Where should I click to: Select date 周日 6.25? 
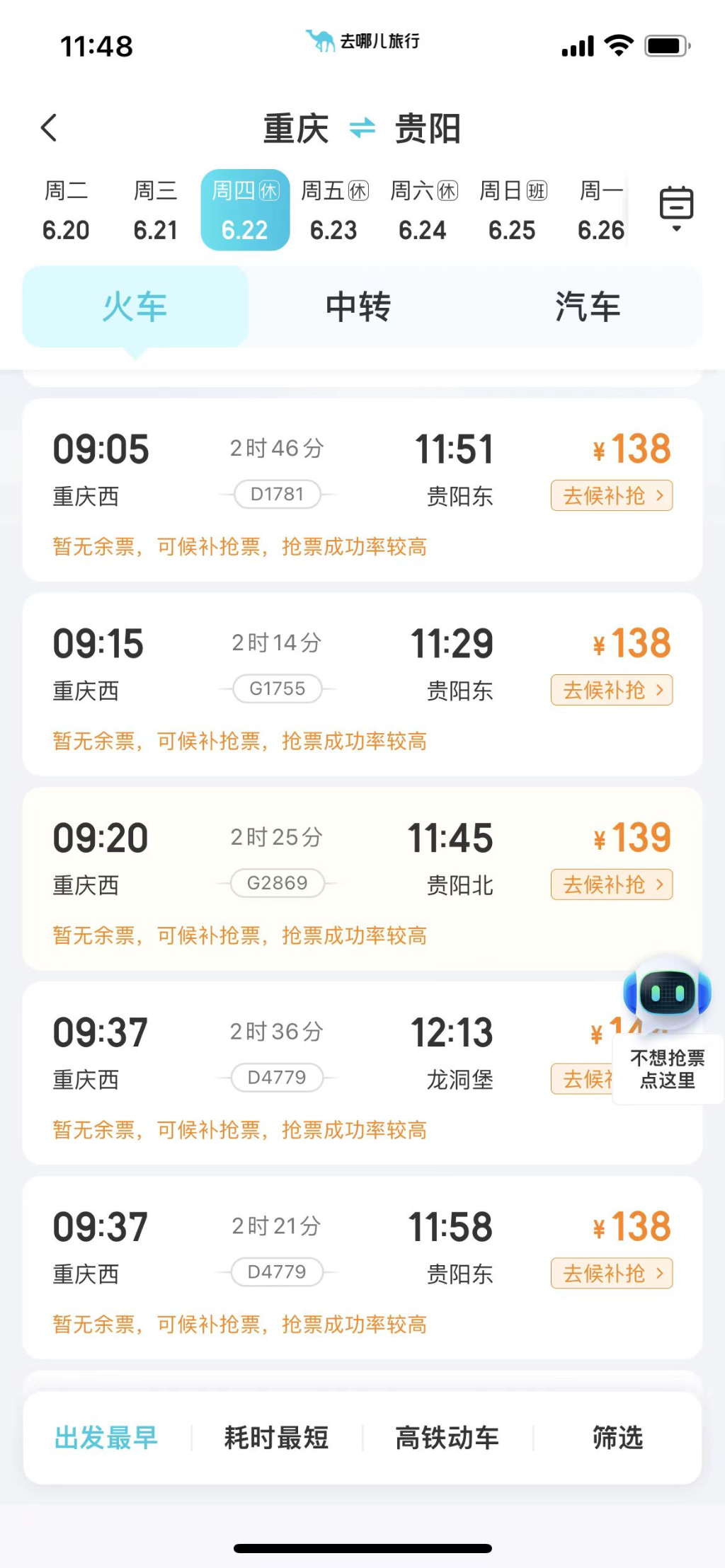pyautogui.click(x=513, y=210)
